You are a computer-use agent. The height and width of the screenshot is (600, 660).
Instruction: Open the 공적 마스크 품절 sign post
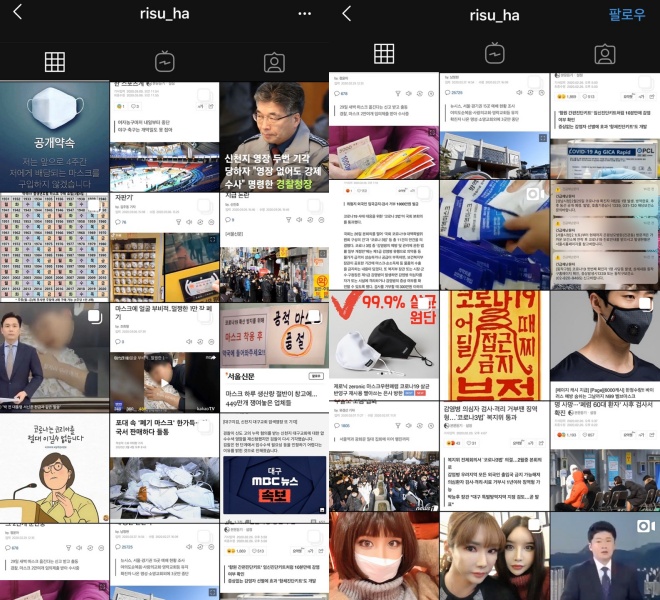pyautogui.click(x=274, y=357)
